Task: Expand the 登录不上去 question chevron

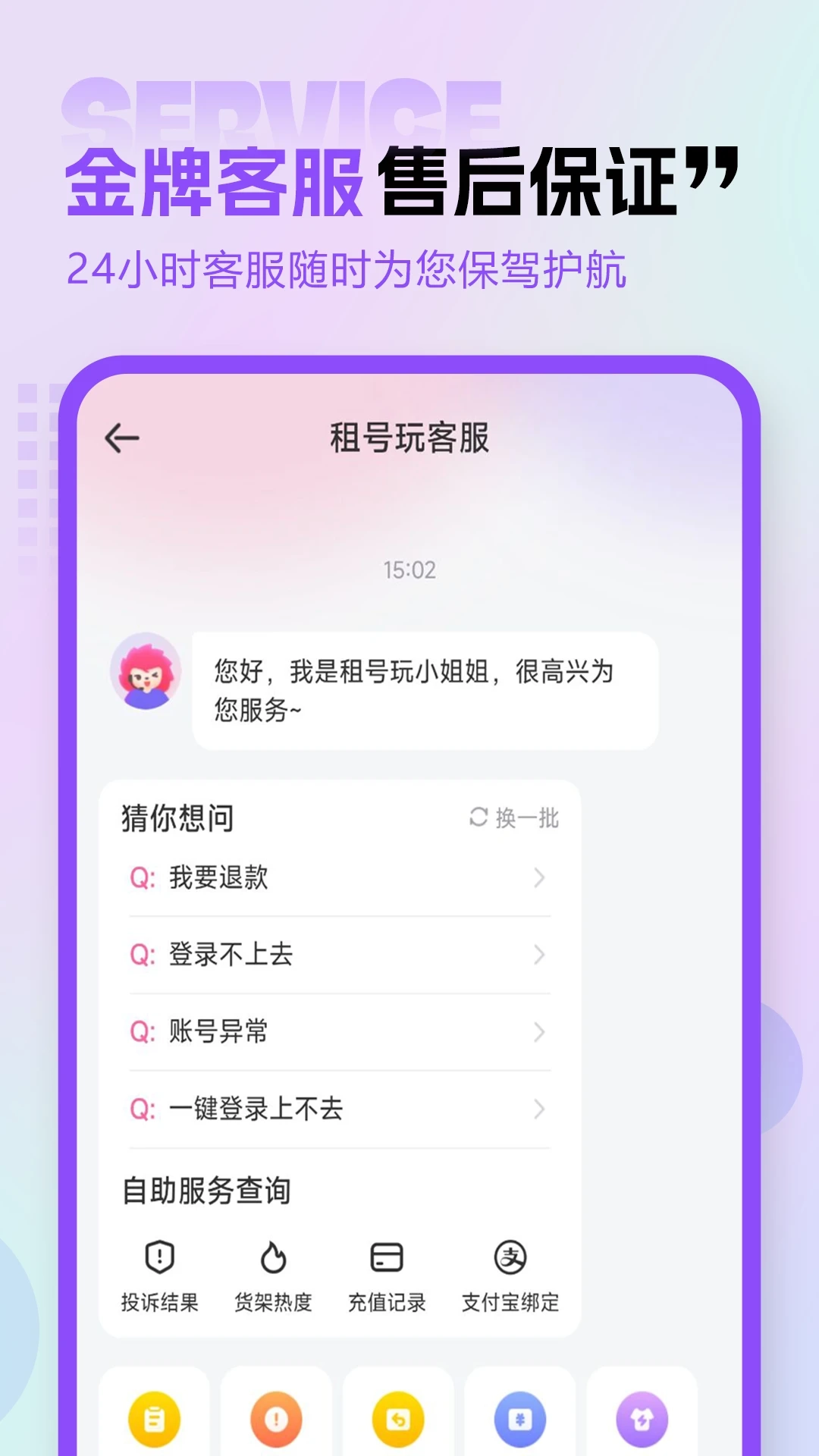Action: tap(539, 955)
